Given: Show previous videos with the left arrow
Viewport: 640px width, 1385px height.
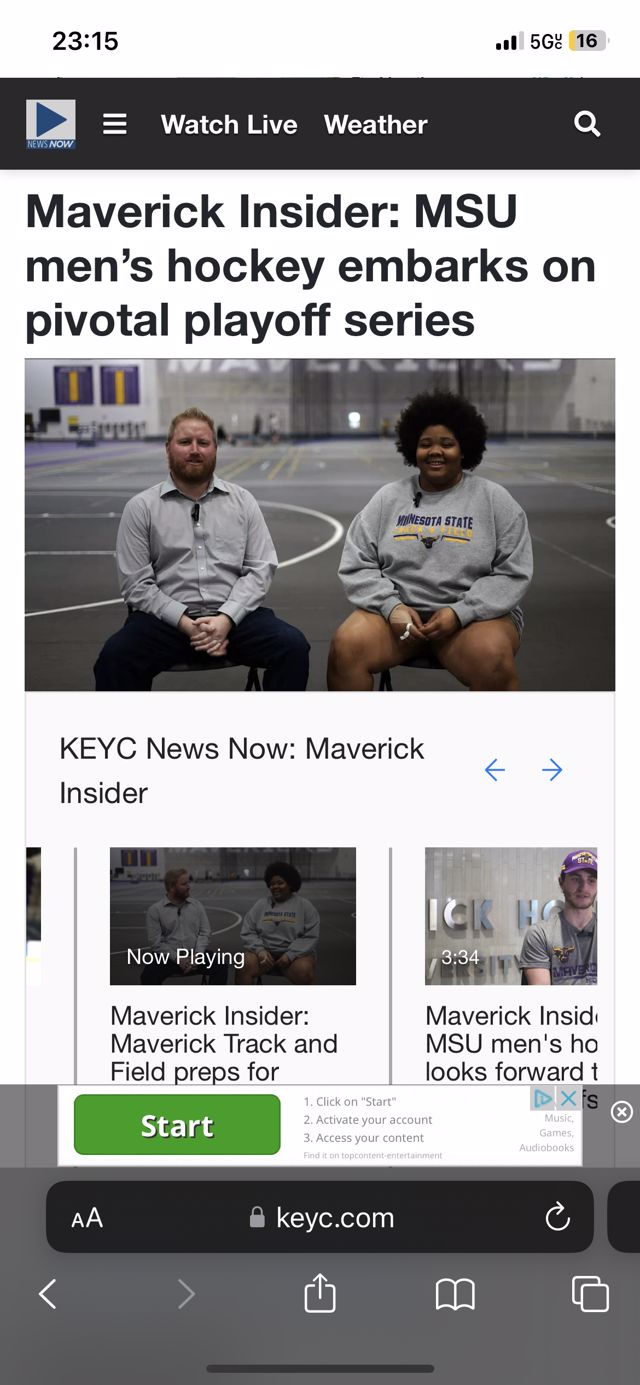Looking at the screenshot, I should (495, 769).
